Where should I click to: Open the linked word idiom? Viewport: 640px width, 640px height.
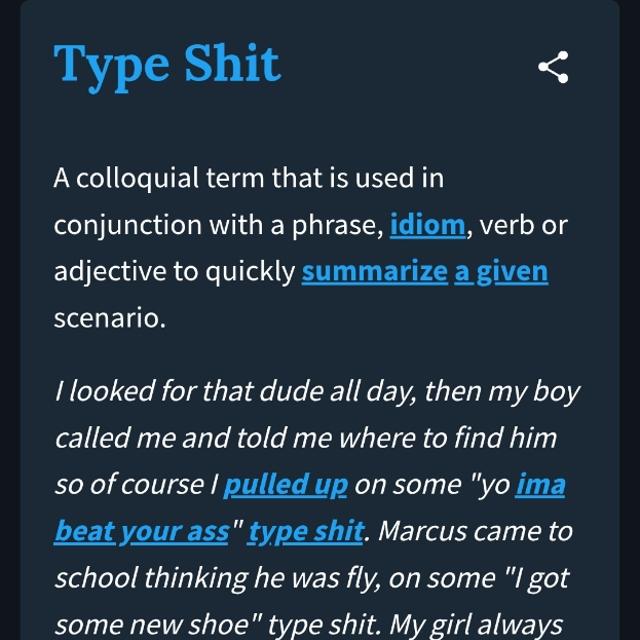[x=427, y=224]
